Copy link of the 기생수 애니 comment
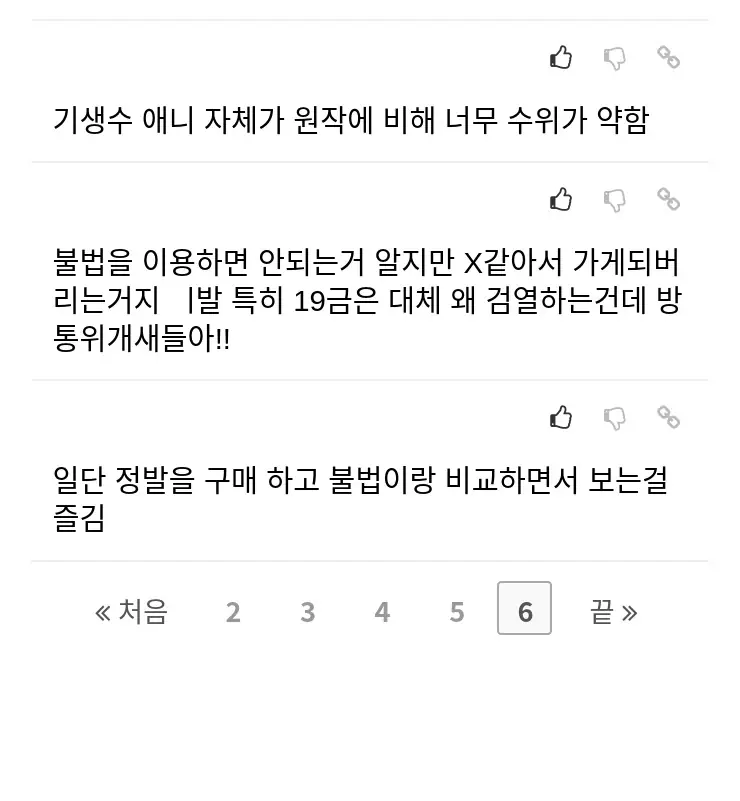Screen dimensions: 740x801 [x=668, y=57]
